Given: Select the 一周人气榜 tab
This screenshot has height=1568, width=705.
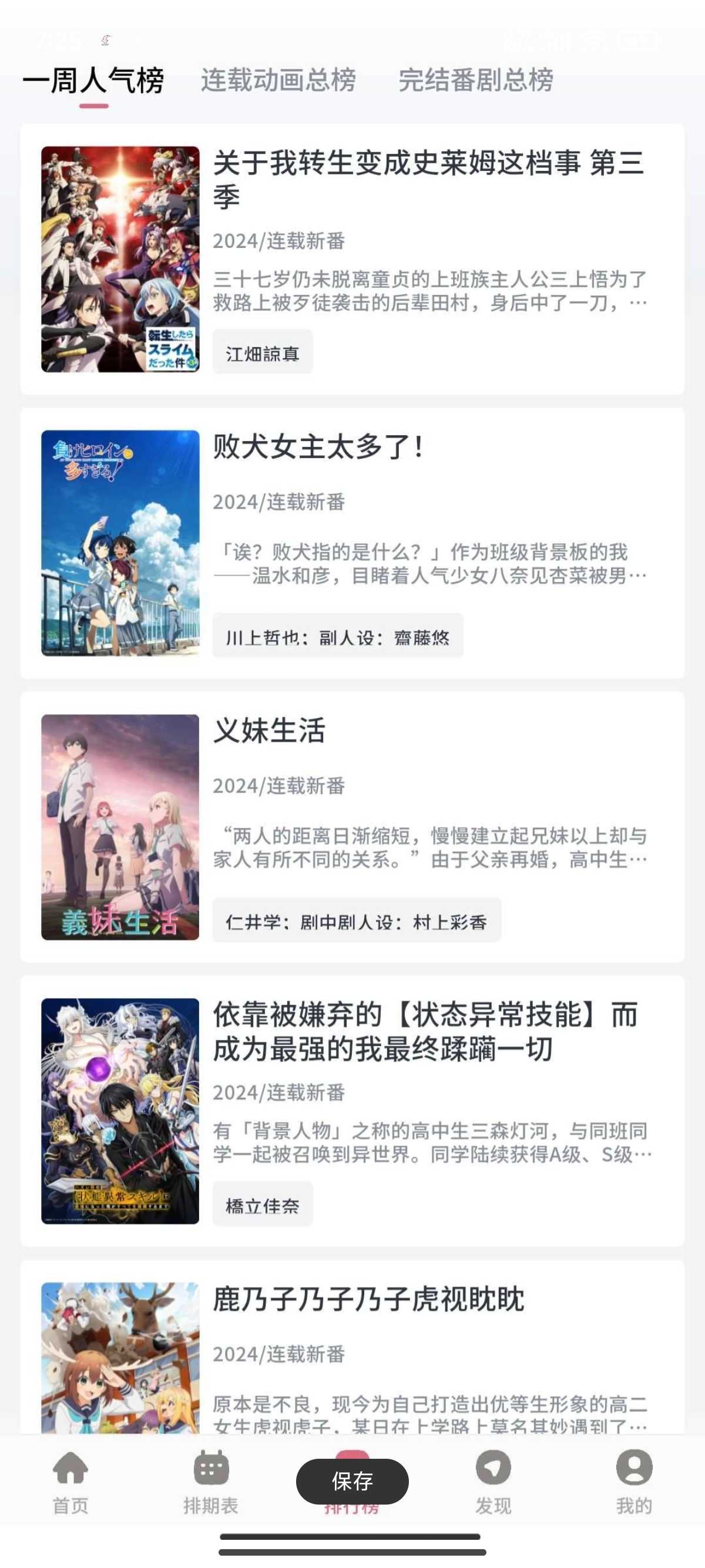Looking at the screenshot, I should click(x=93, y=80).
